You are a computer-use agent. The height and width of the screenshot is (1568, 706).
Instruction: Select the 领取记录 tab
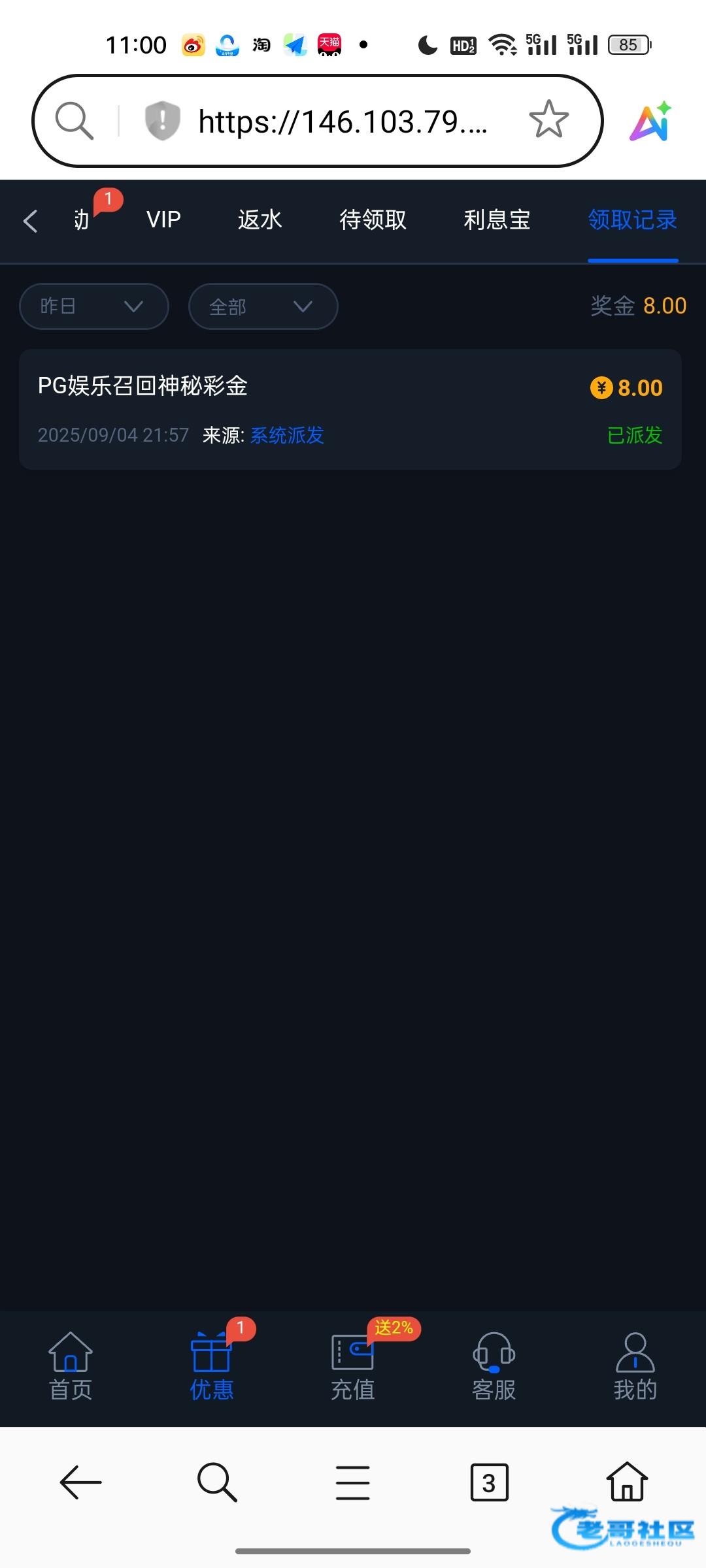tap(633, 220)
